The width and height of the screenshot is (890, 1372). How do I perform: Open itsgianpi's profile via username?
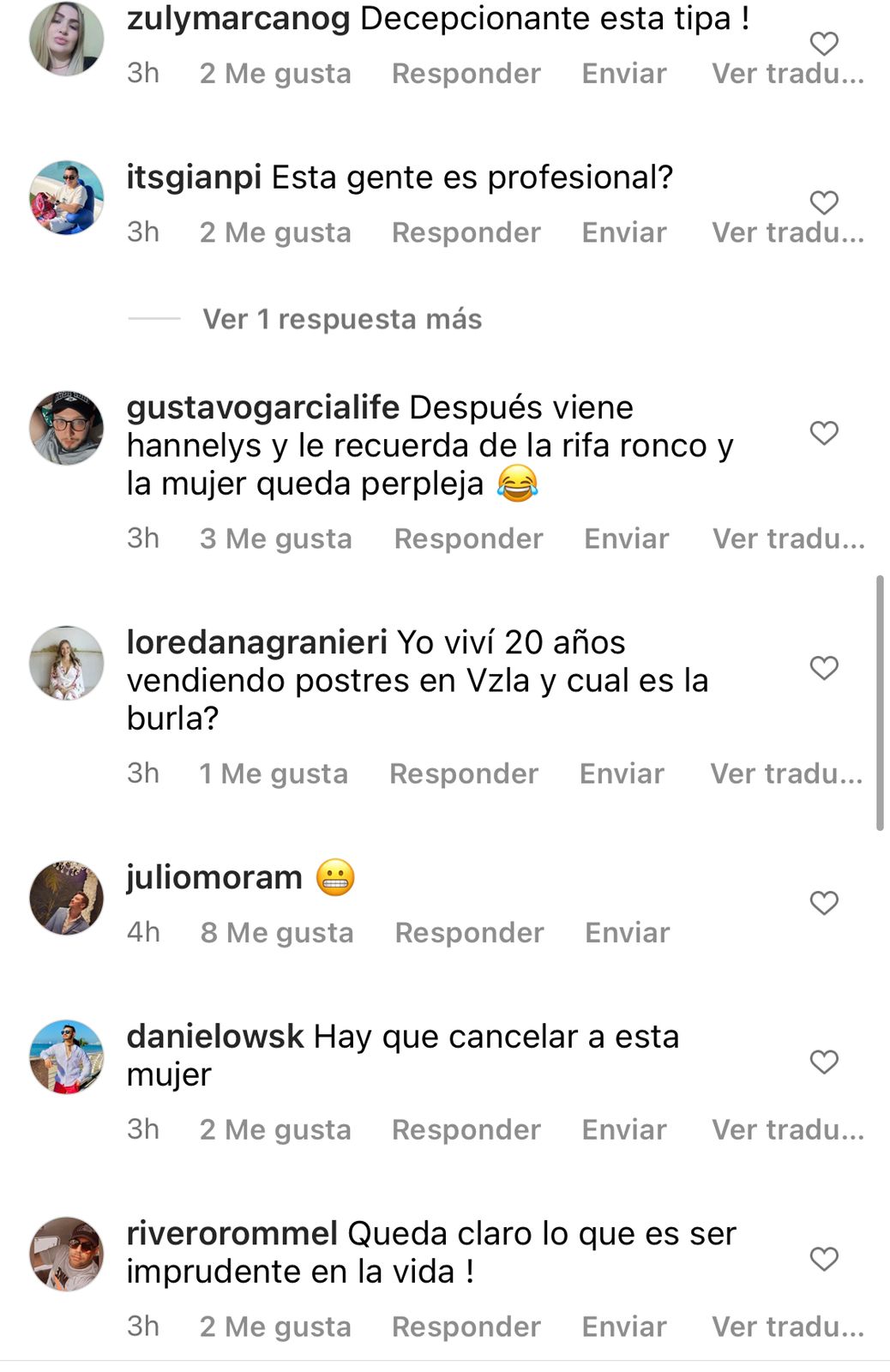194,178
